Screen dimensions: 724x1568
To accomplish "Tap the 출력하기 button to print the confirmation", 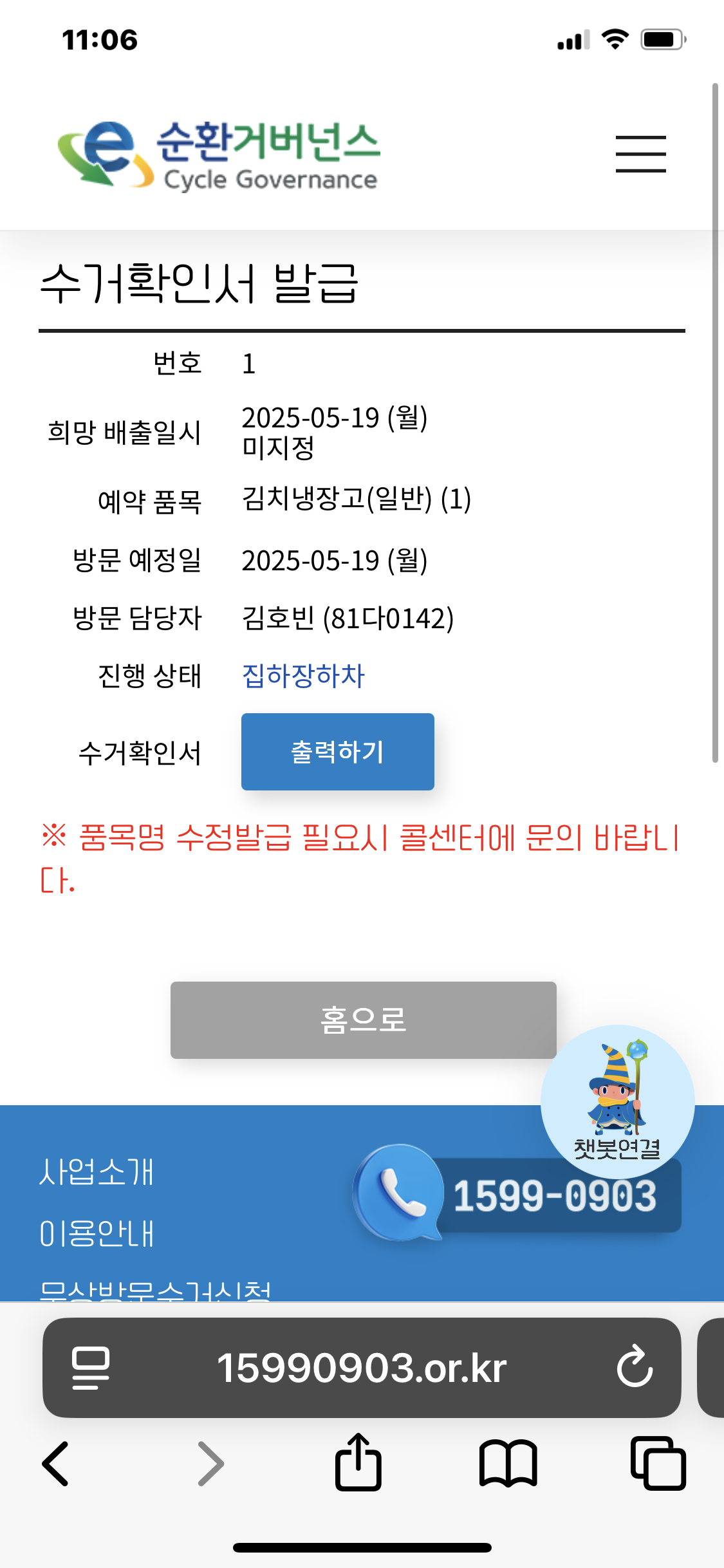I will [337, 751].
